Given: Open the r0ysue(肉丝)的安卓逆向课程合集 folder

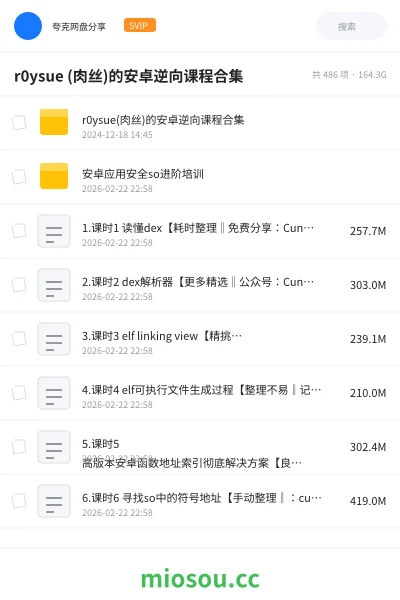Looking at the screenshot, I should tap(200, 123).
